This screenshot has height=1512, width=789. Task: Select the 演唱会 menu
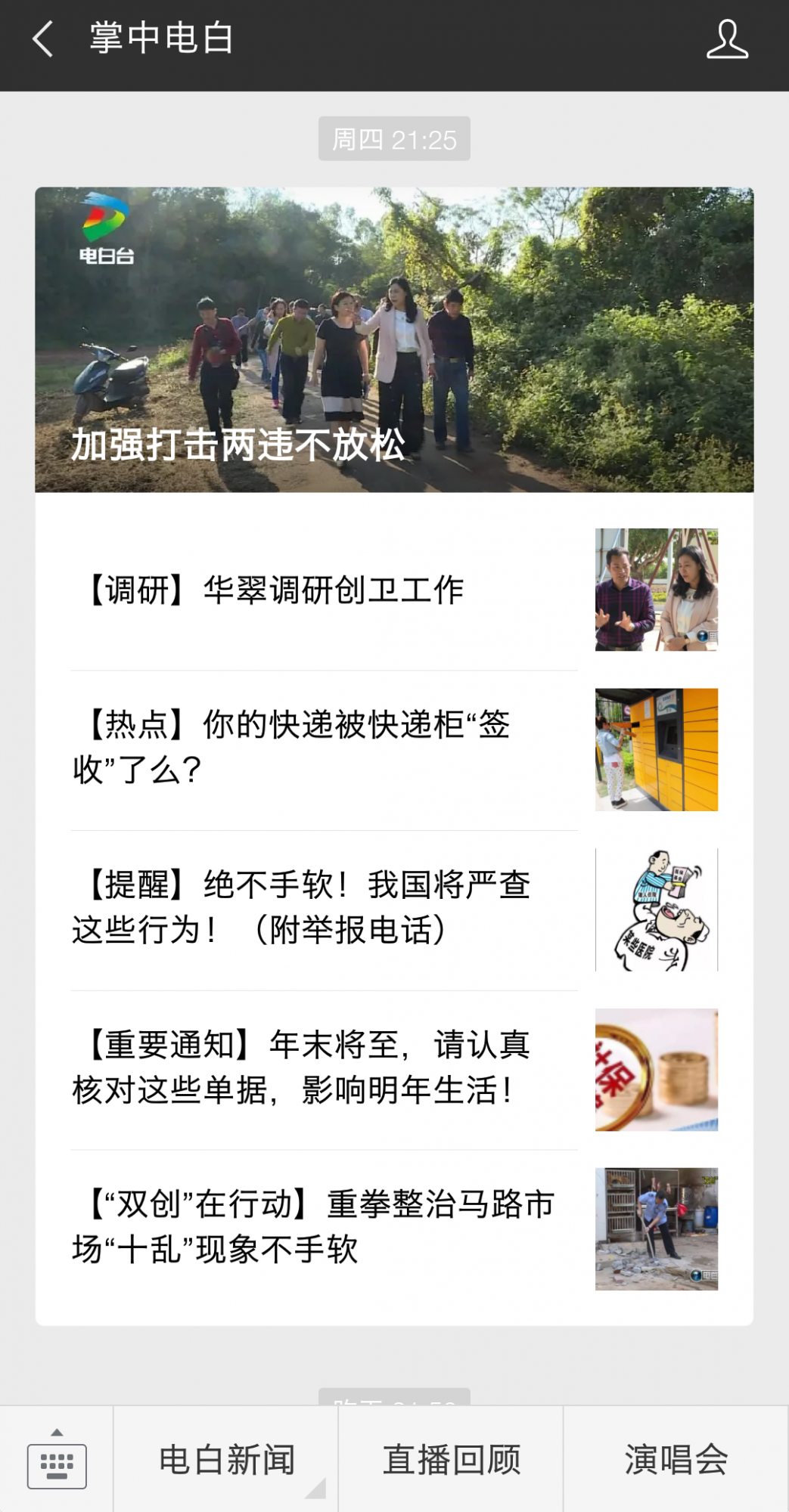pyautogui.click(x=676, y=1461)
